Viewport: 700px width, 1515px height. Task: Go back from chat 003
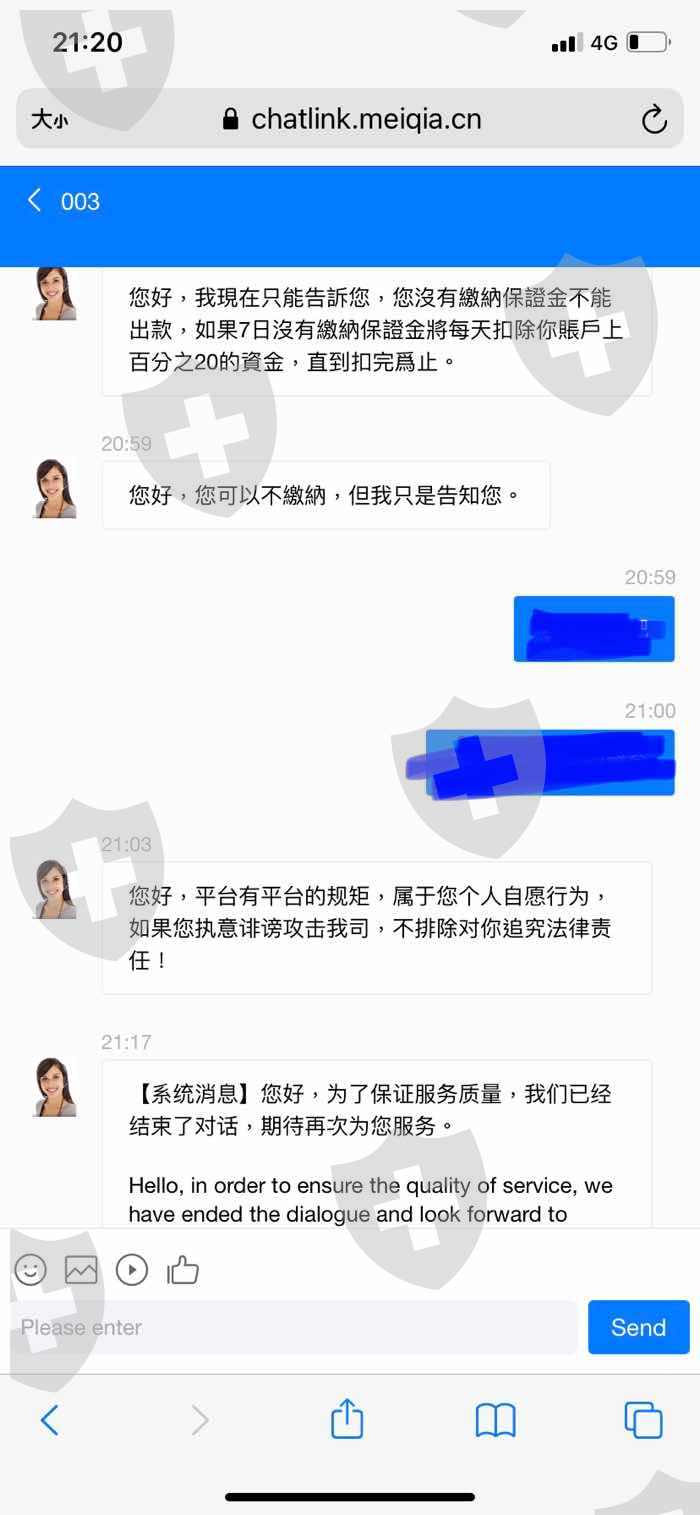[x=35, y=201]
